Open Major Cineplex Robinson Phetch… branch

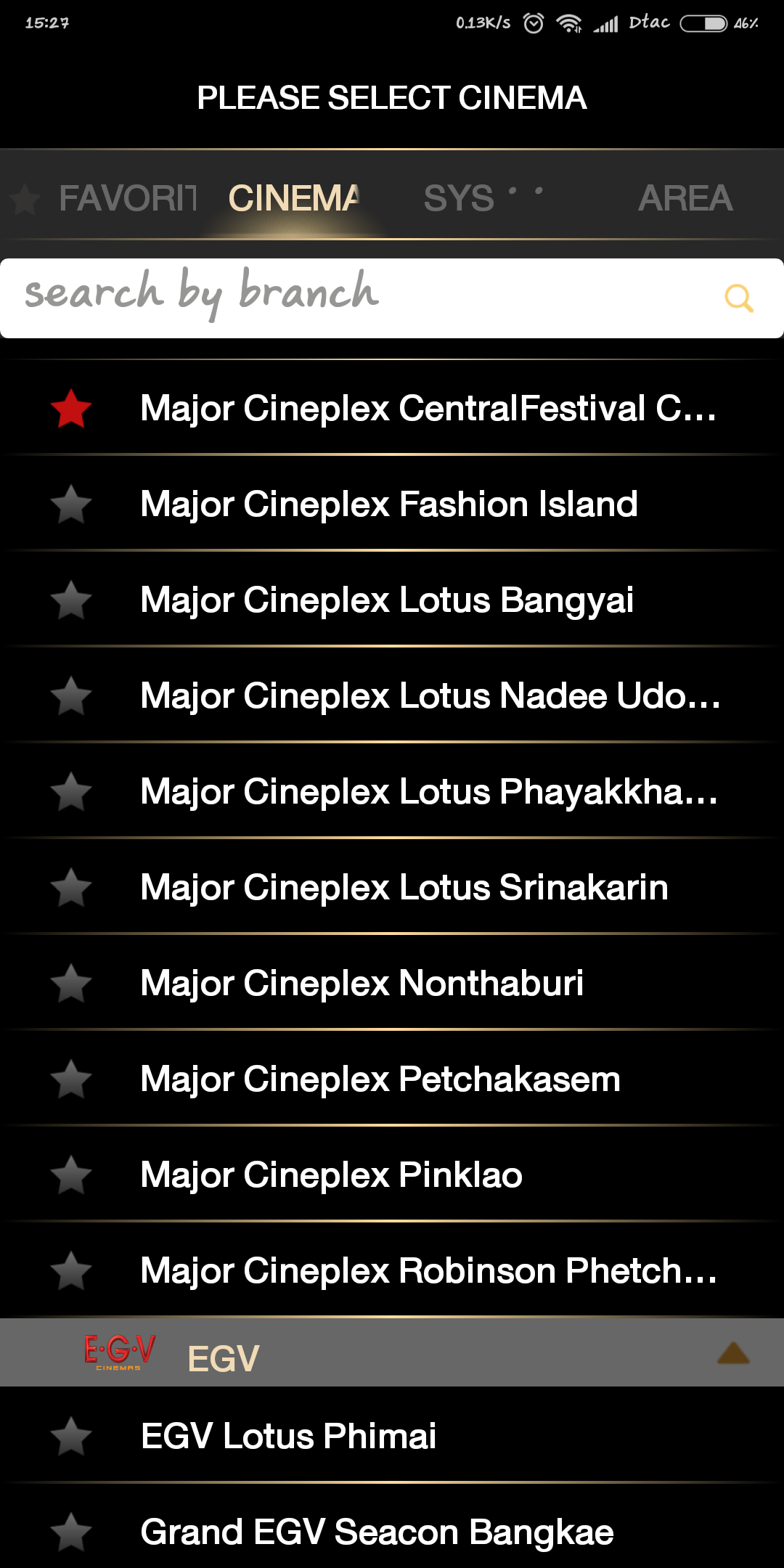tap(428, 1270)
